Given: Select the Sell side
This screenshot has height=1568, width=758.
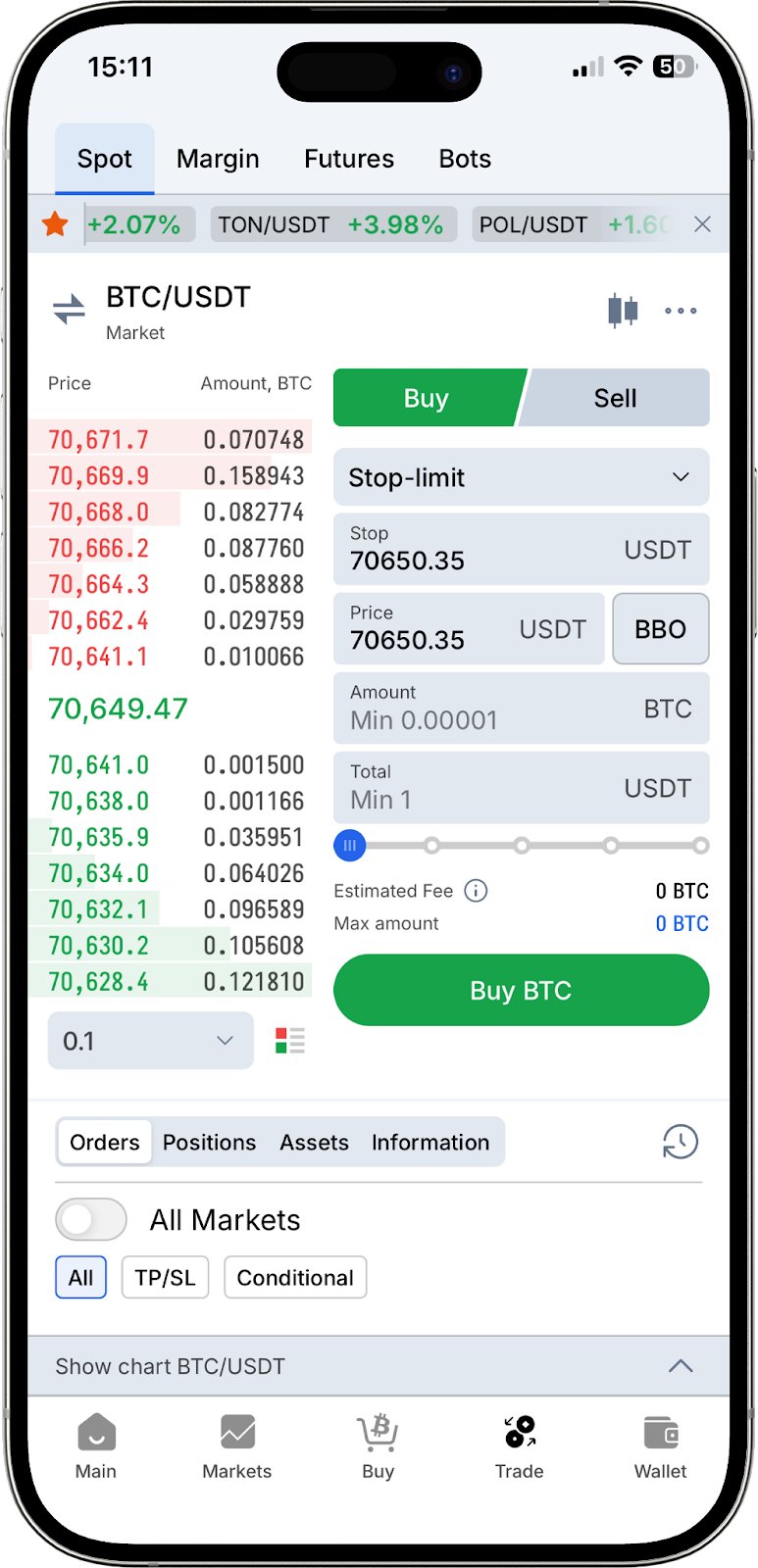Looking at the screenshot, I should [615, 398].
